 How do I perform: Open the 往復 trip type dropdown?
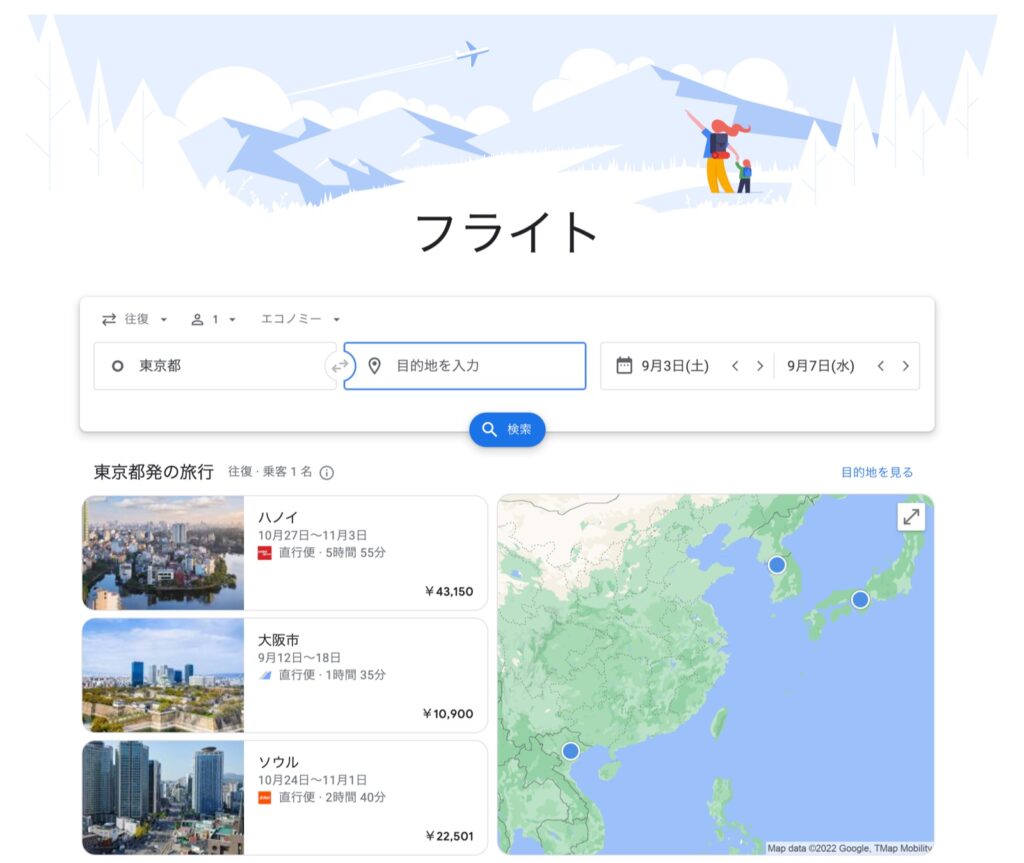135,319
